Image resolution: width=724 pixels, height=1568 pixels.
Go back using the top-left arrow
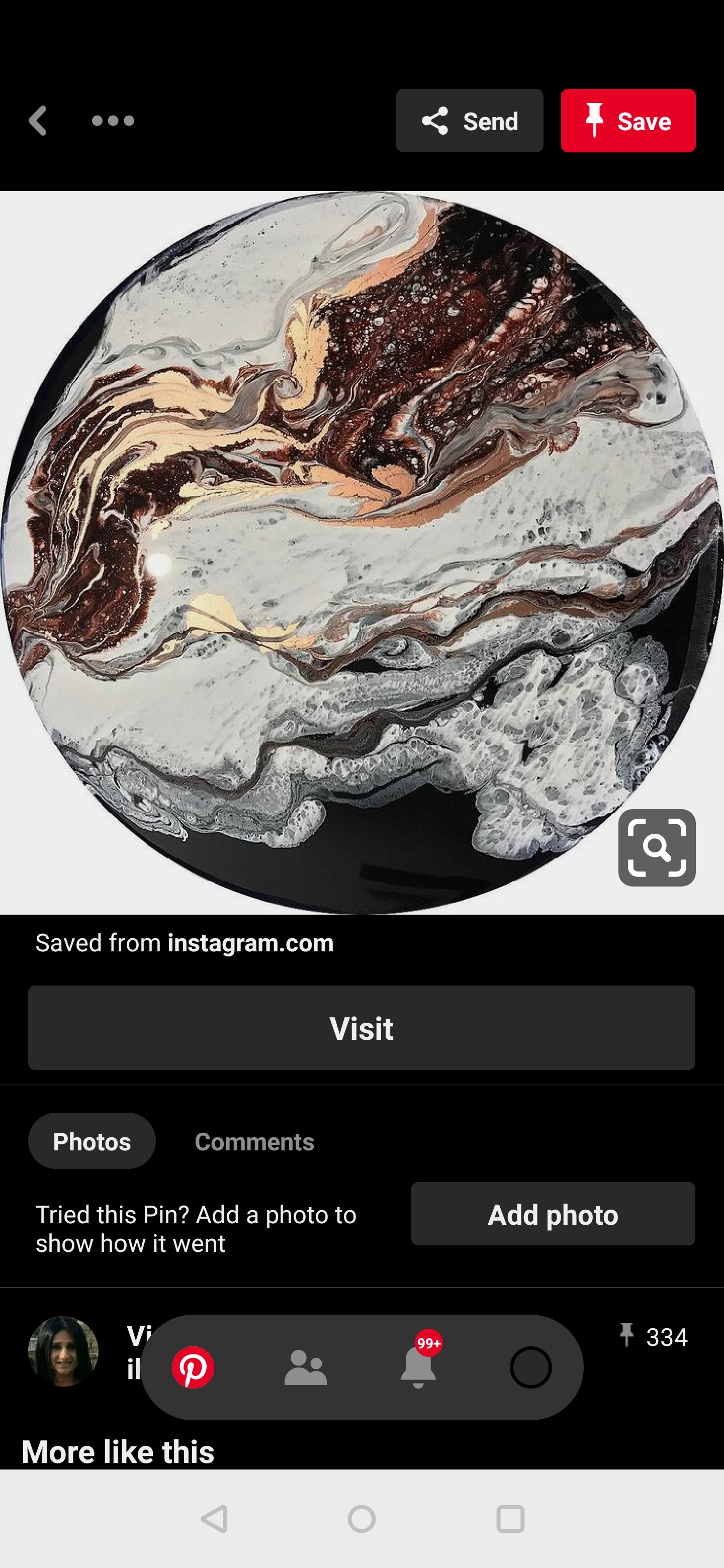pyautogui.click(x=38, y=121)
